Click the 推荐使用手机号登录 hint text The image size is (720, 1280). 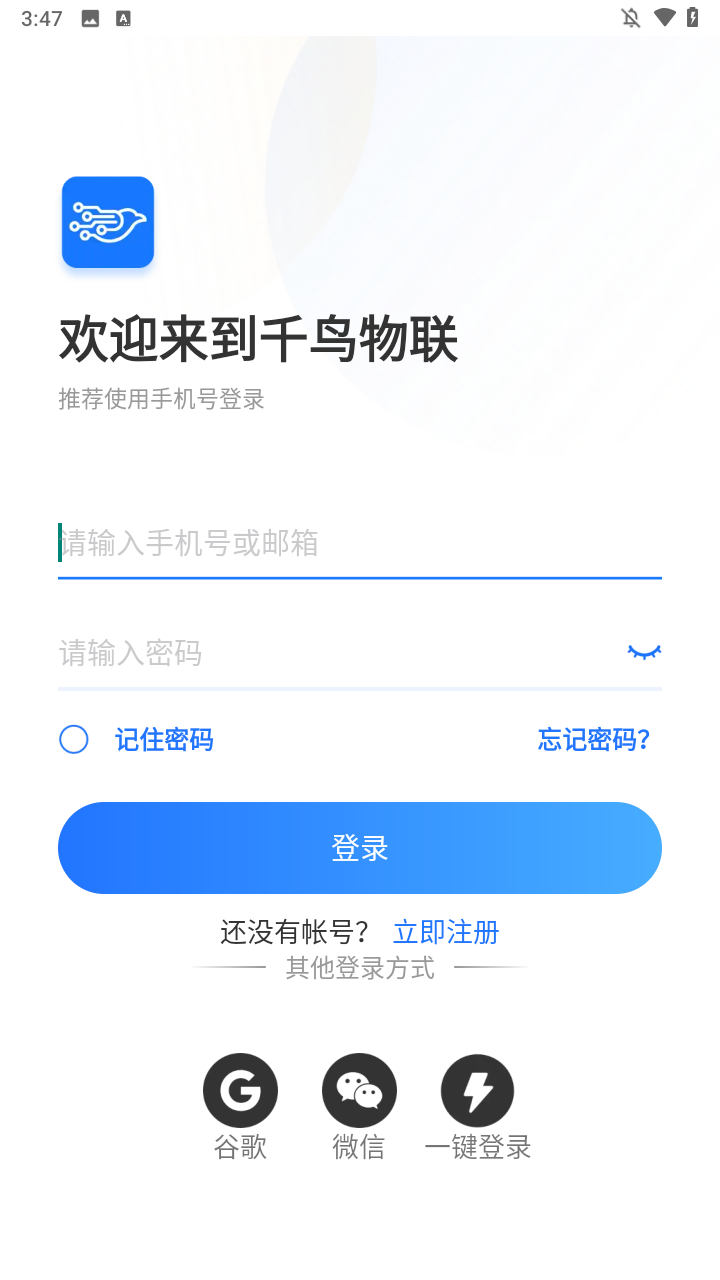tap(161, 399)
